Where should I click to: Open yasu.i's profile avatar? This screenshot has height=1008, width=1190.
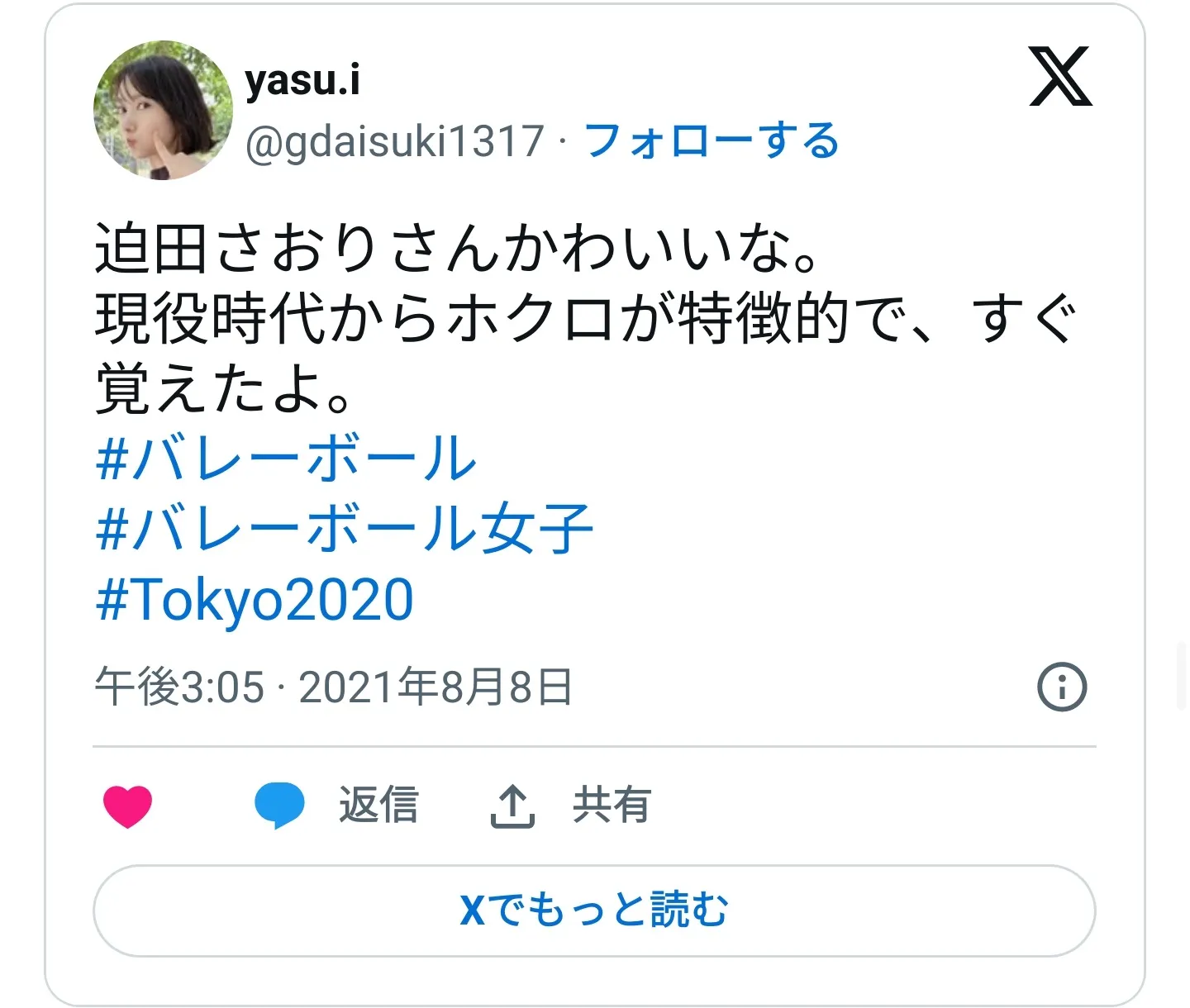(x=163, y=111)
